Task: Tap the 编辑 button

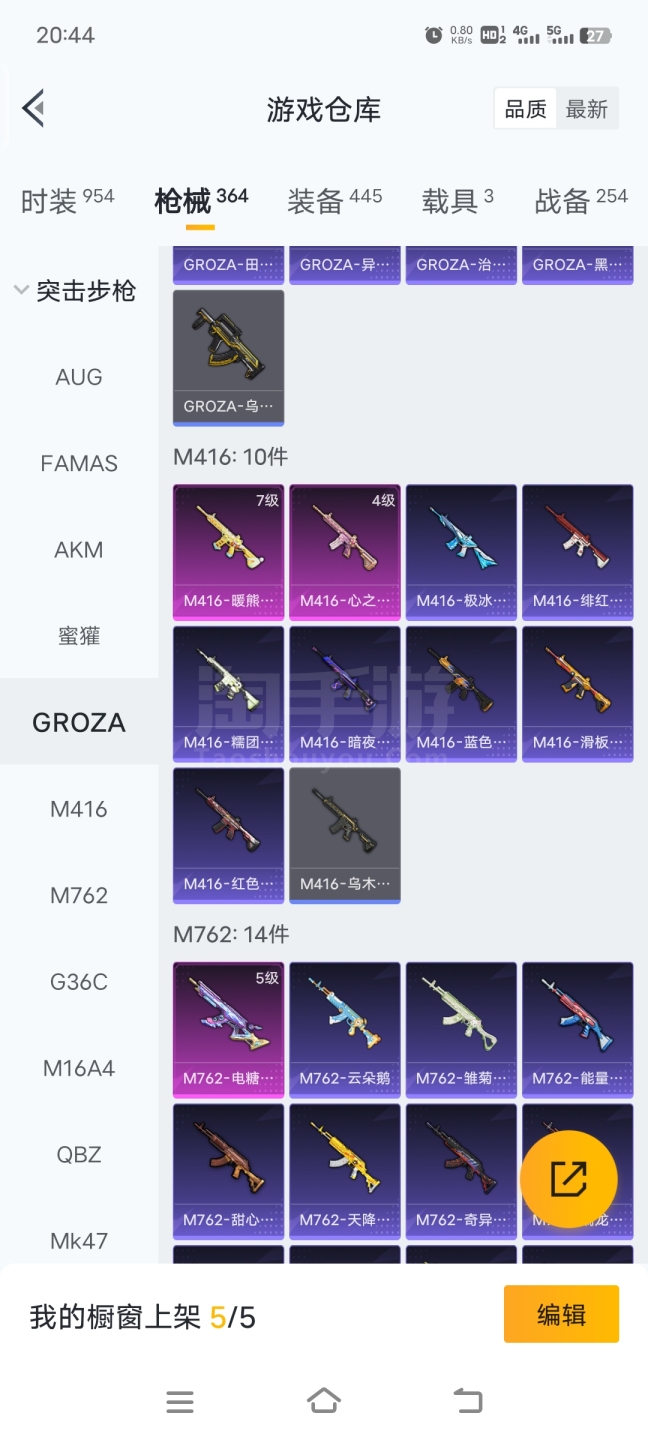Action: pos(561,1315)
